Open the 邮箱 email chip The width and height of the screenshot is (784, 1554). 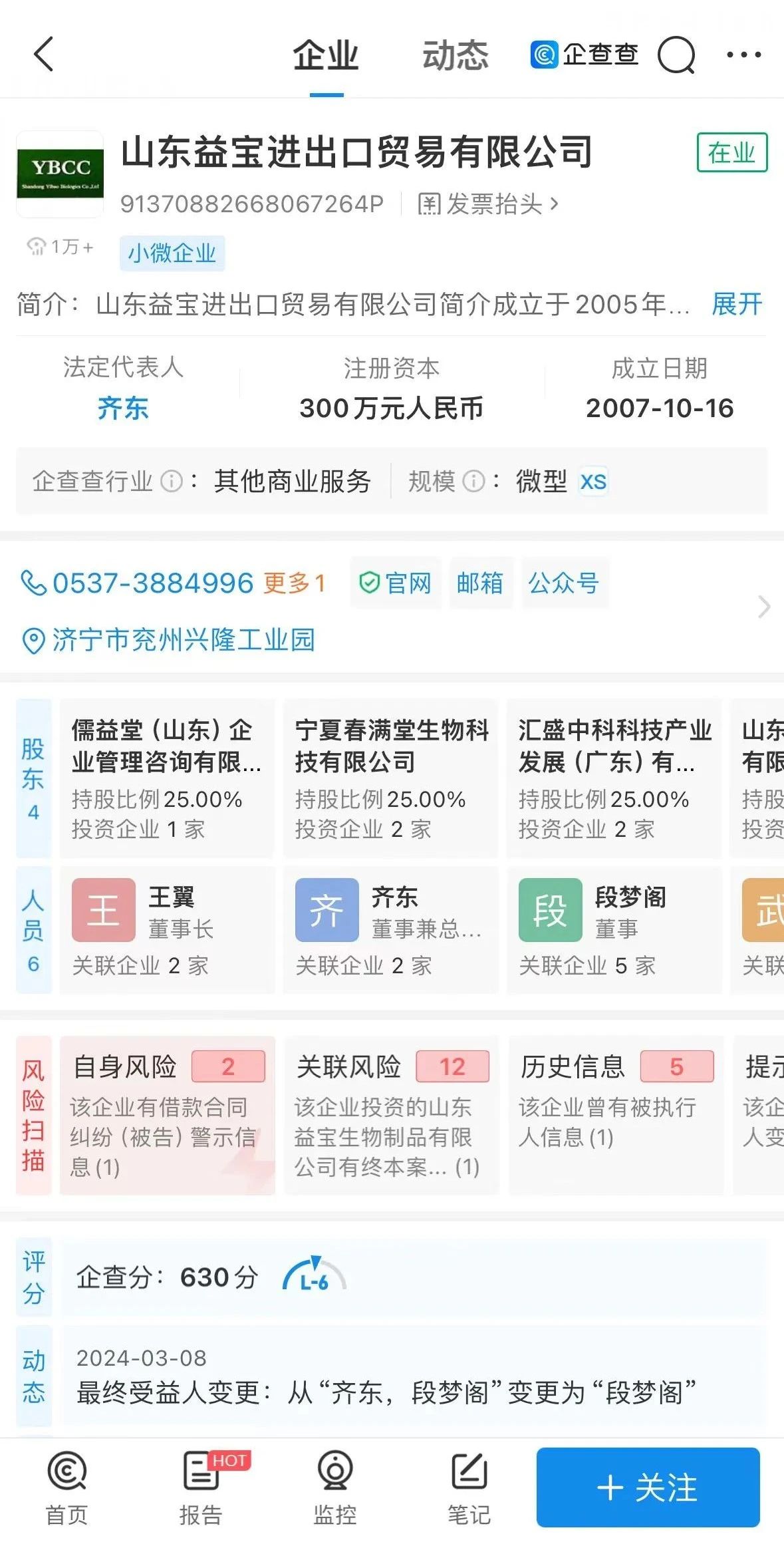coord(480,583)
